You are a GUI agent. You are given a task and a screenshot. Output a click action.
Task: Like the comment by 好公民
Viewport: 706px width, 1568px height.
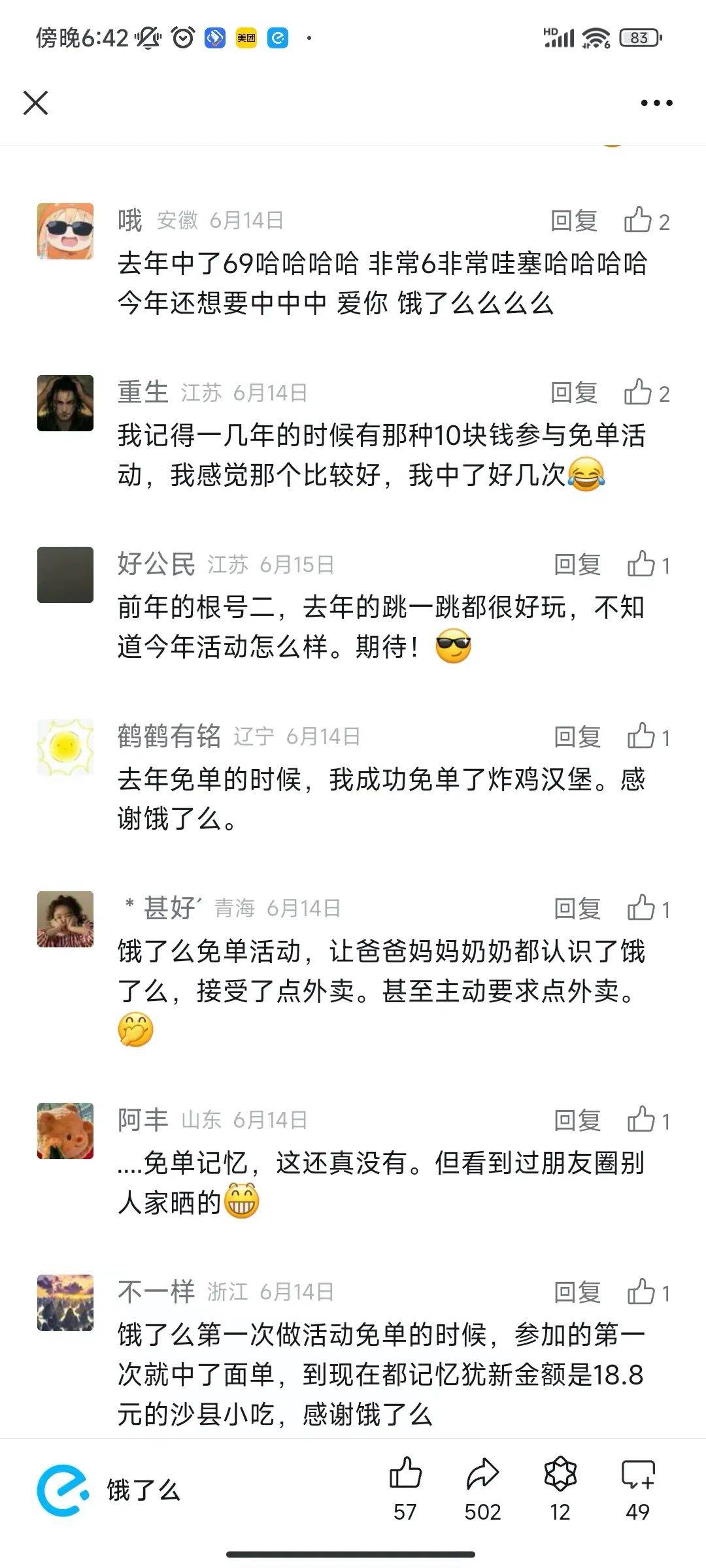click(x=641, y=564)
